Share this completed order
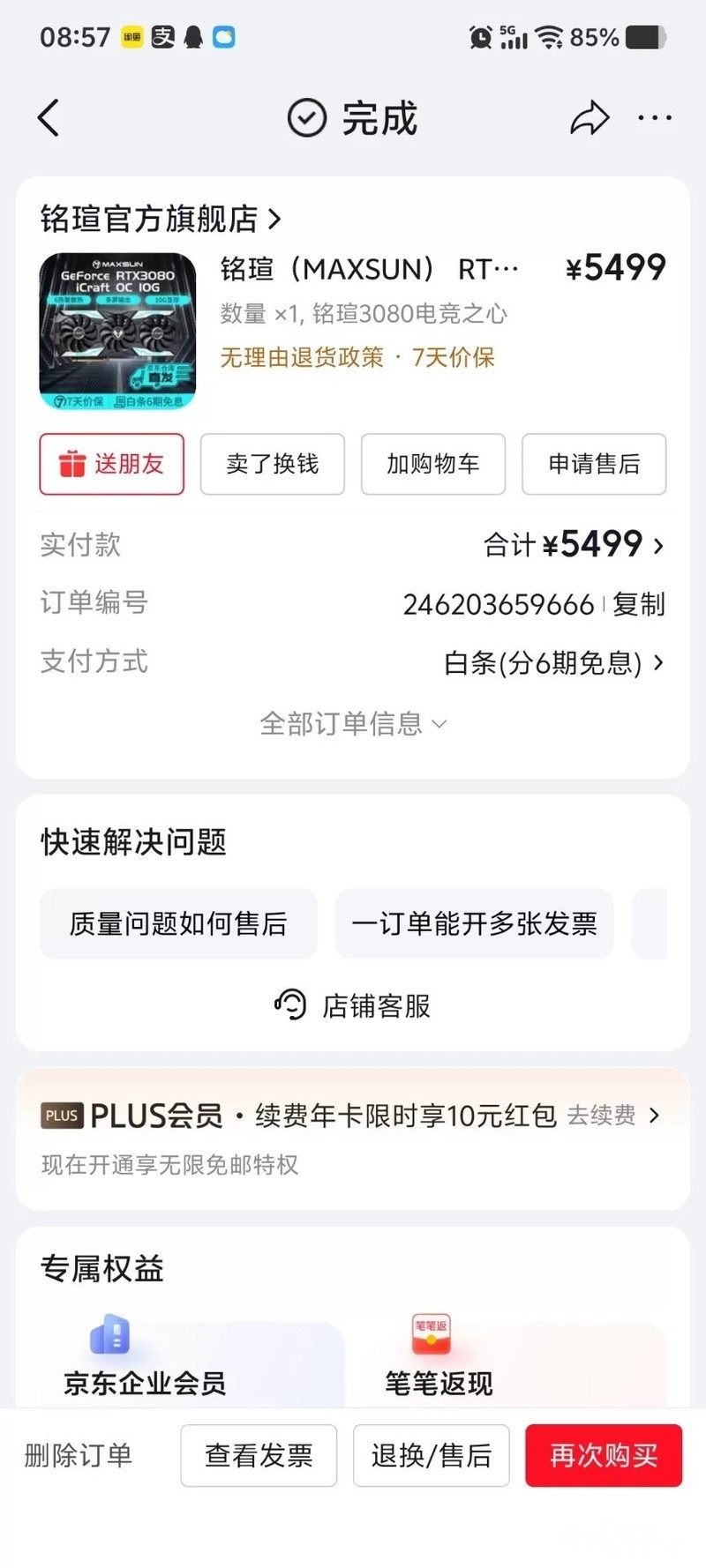706x1568 pixels. (589, 118)
